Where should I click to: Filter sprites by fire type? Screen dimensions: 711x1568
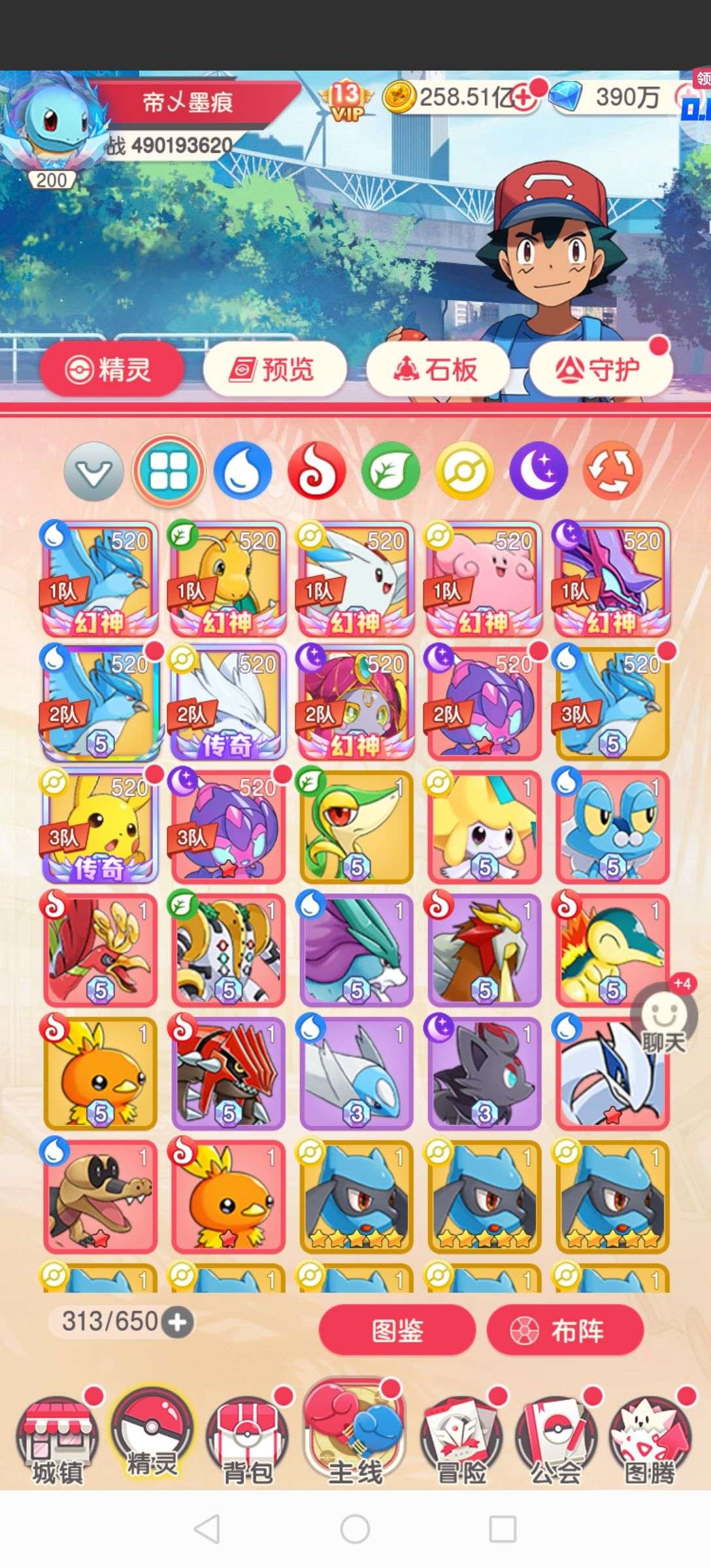click(x=317, y=470)
